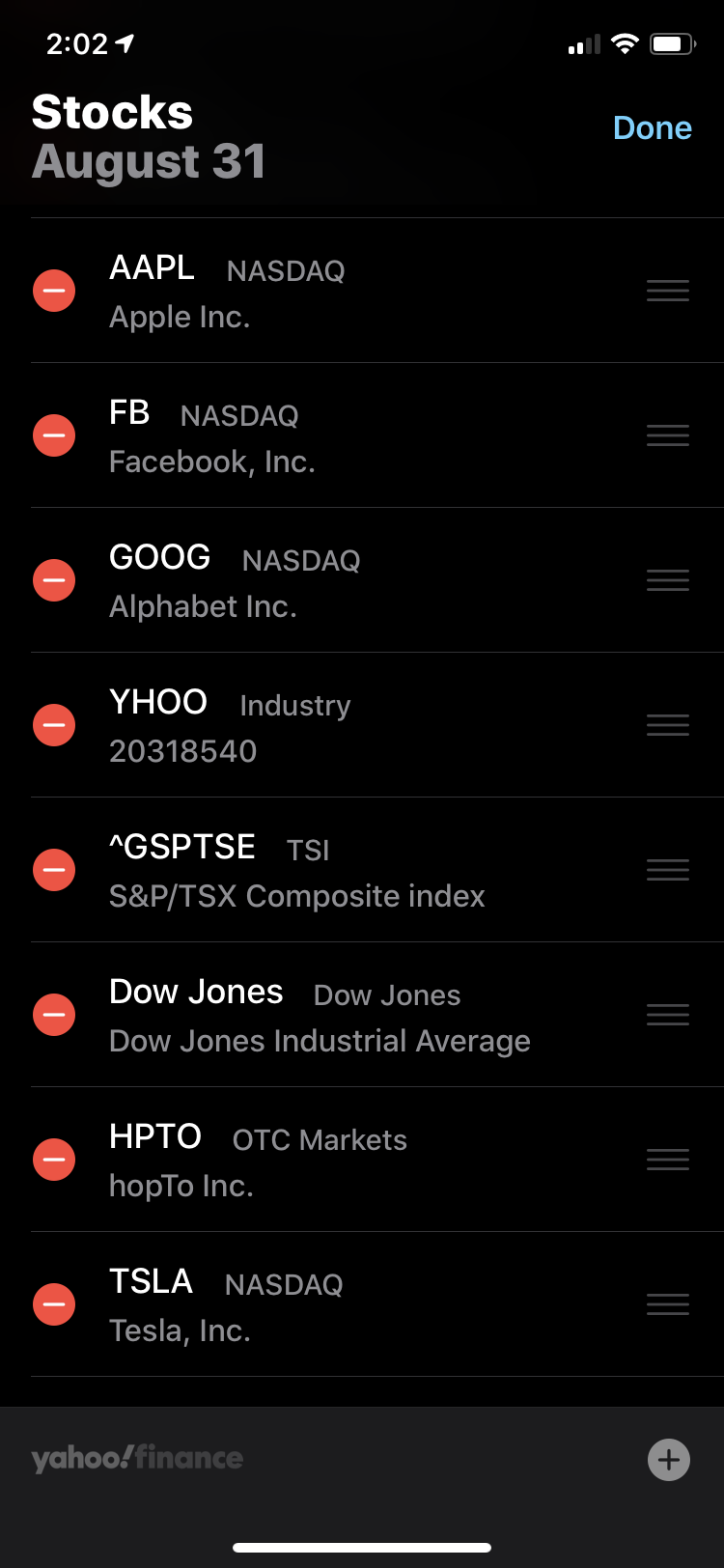
Task: Tap the delete icon next to HPTO
Action: tap(54, 1159)
